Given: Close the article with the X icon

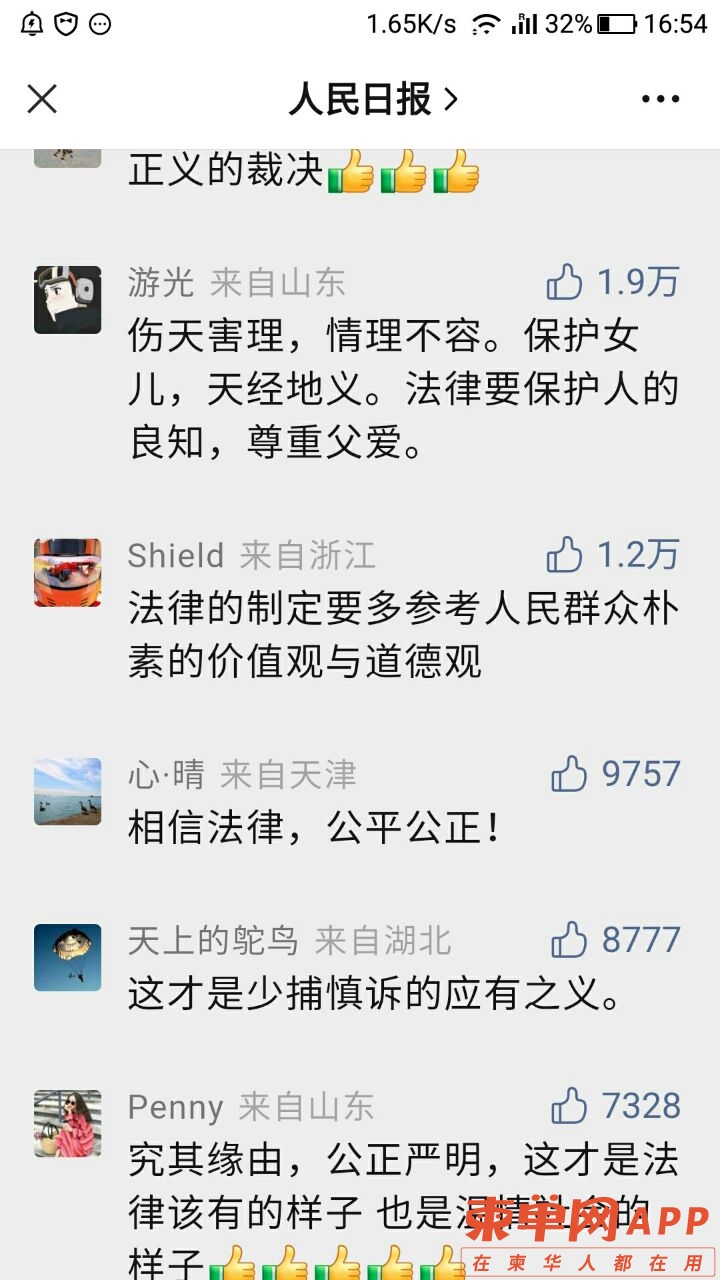Looking at the screenshot, I should pyautogui.click(x=42, y=99).
